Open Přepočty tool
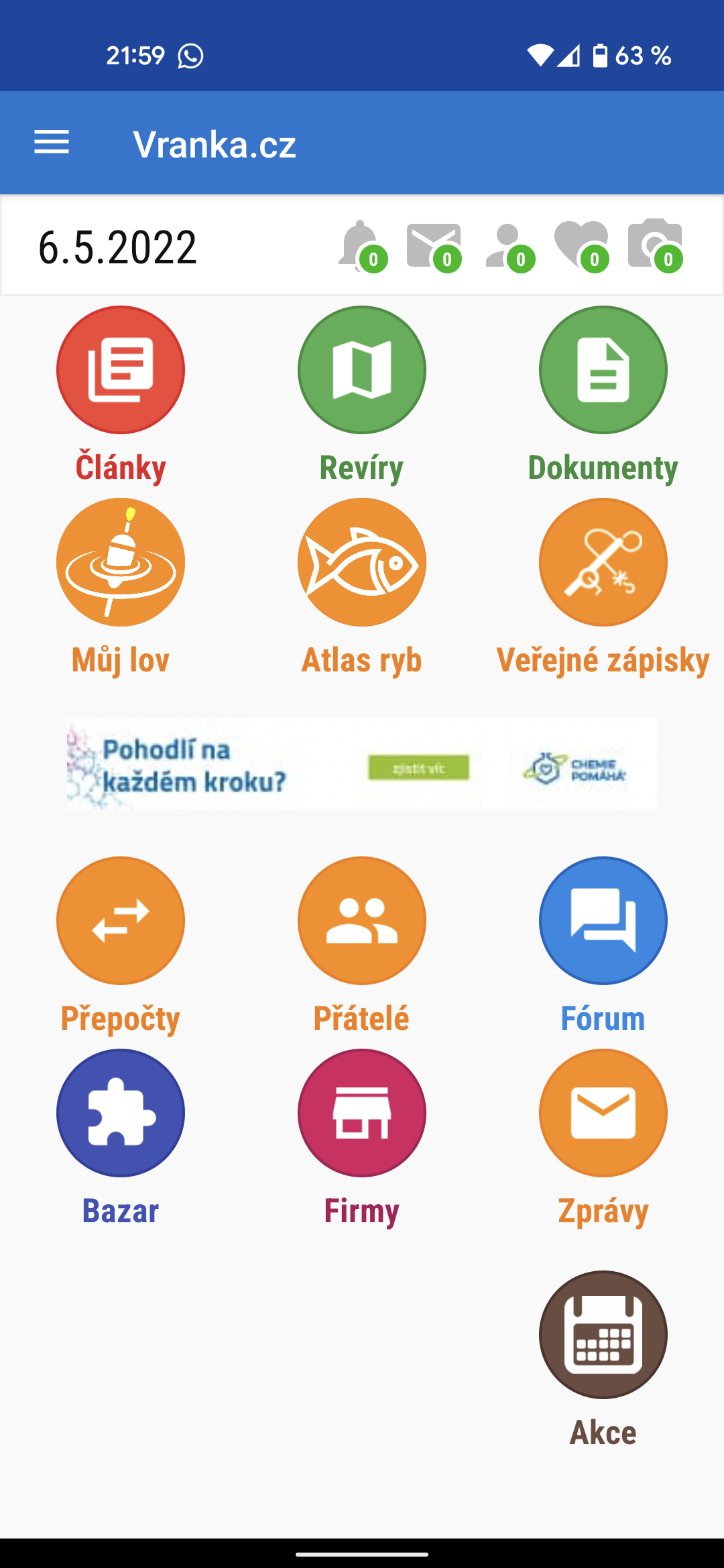Viewport: 724px width, 1568px height. (121, 946)
